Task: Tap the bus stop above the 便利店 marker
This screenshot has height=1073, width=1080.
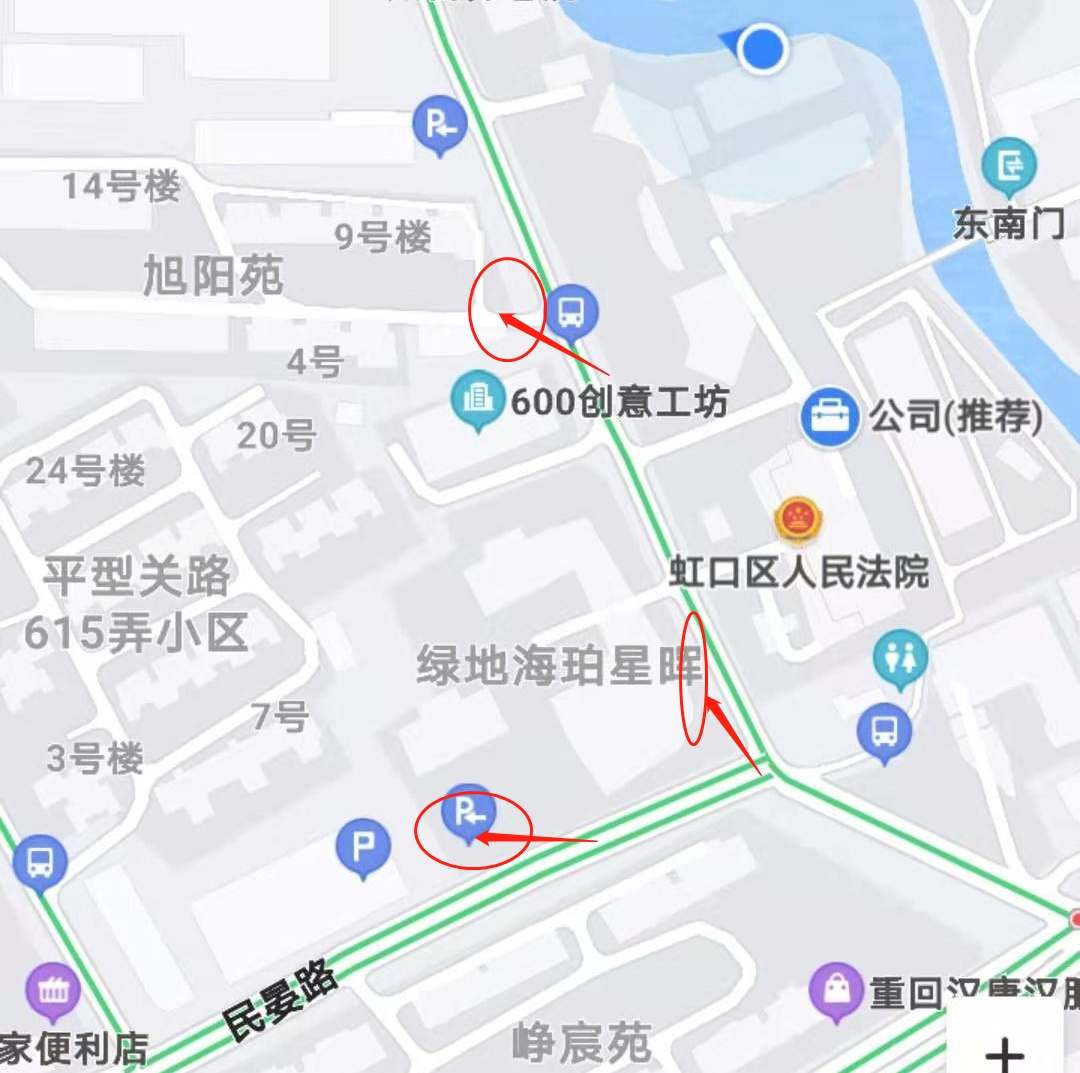Action: [40, 861]
